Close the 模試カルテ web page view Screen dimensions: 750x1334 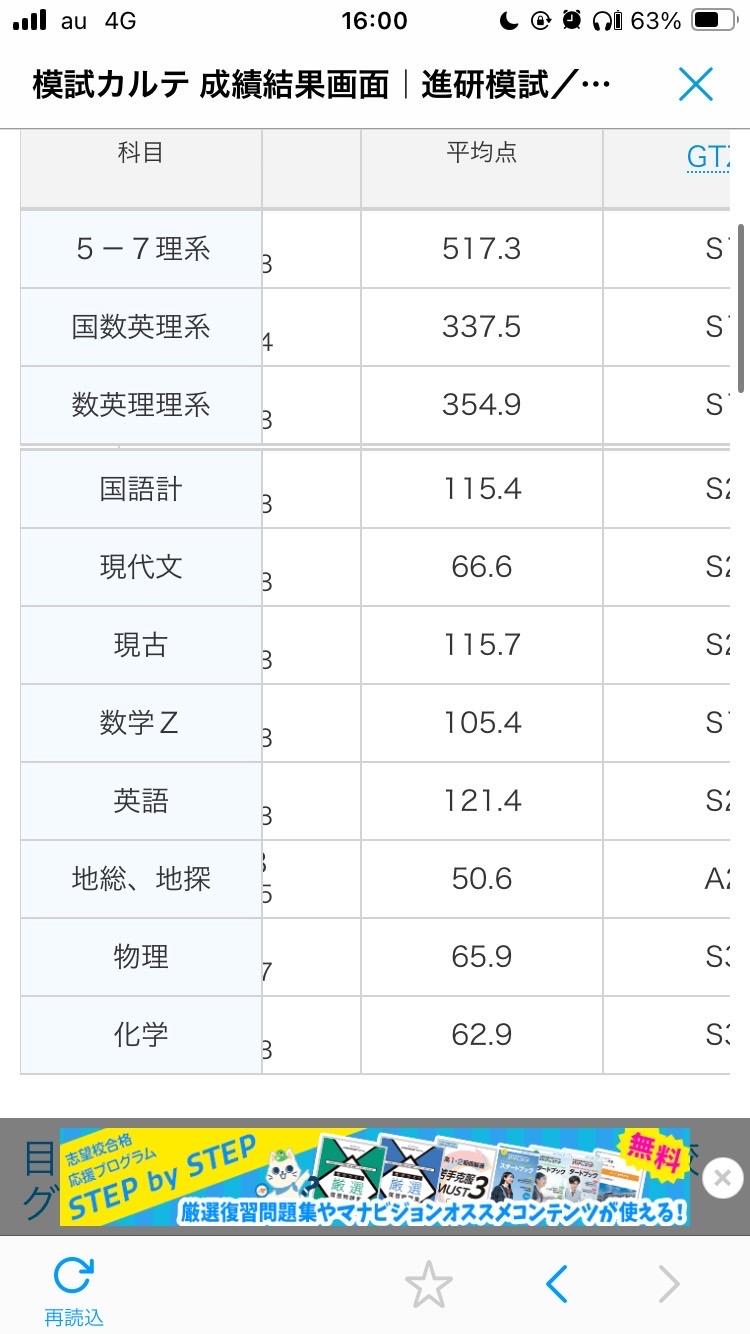tap(695, 85)
